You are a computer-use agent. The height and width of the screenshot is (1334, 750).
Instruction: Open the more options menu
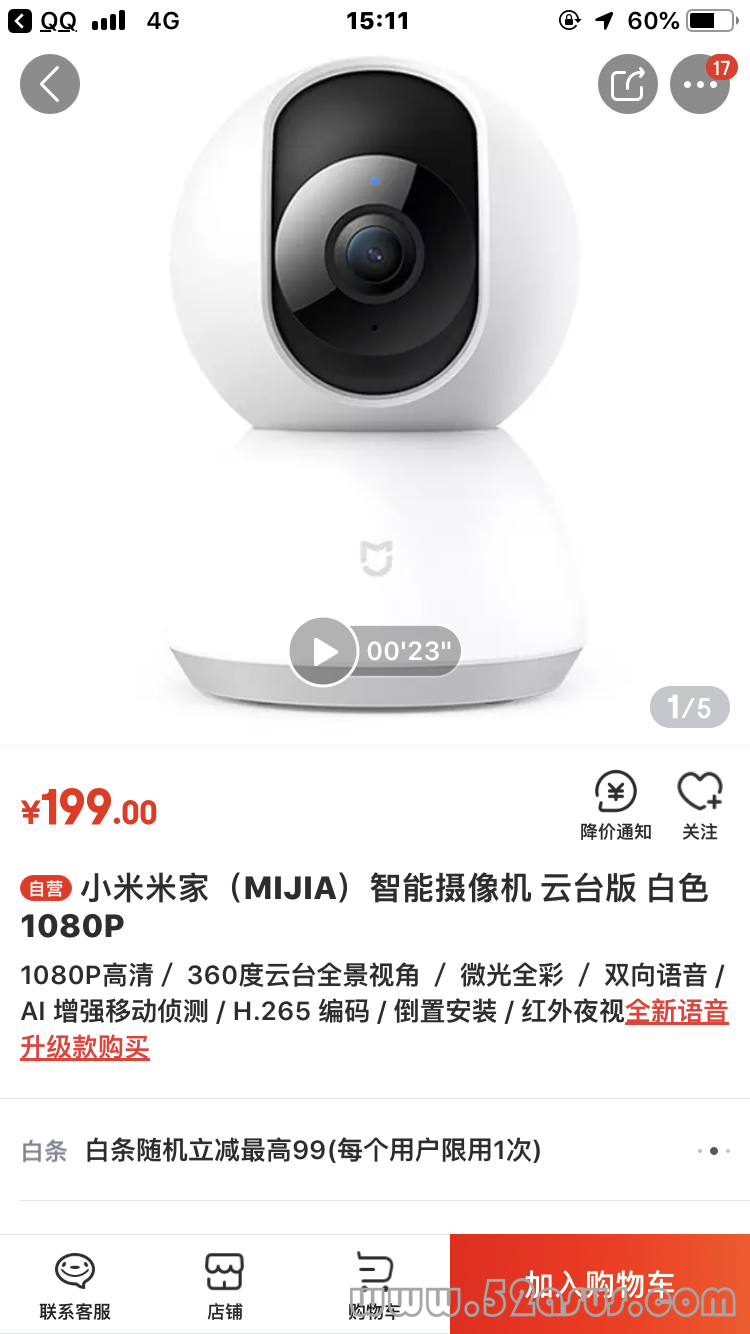pos(699,84)
